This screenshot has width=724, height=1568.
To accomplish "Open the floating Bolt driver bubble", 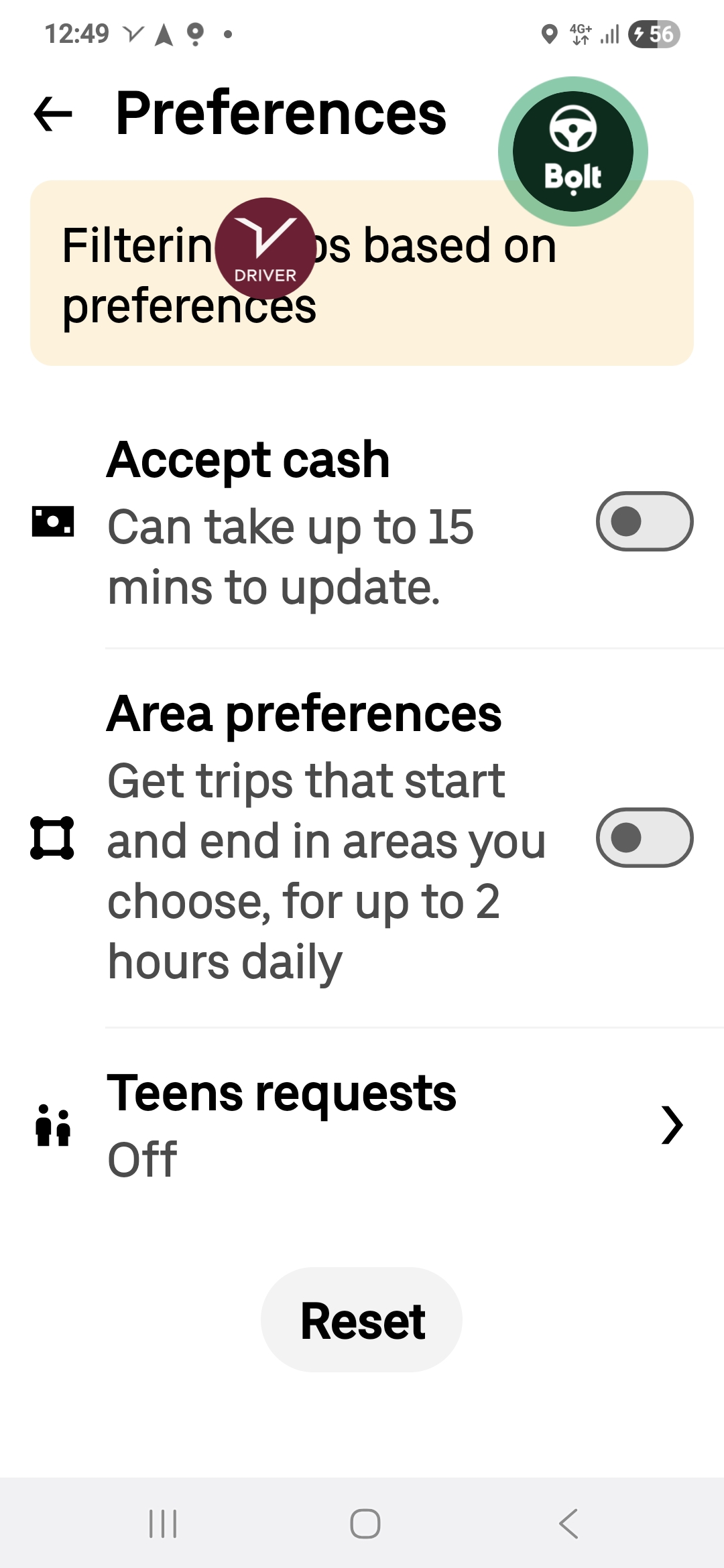I will coord(572,151).
